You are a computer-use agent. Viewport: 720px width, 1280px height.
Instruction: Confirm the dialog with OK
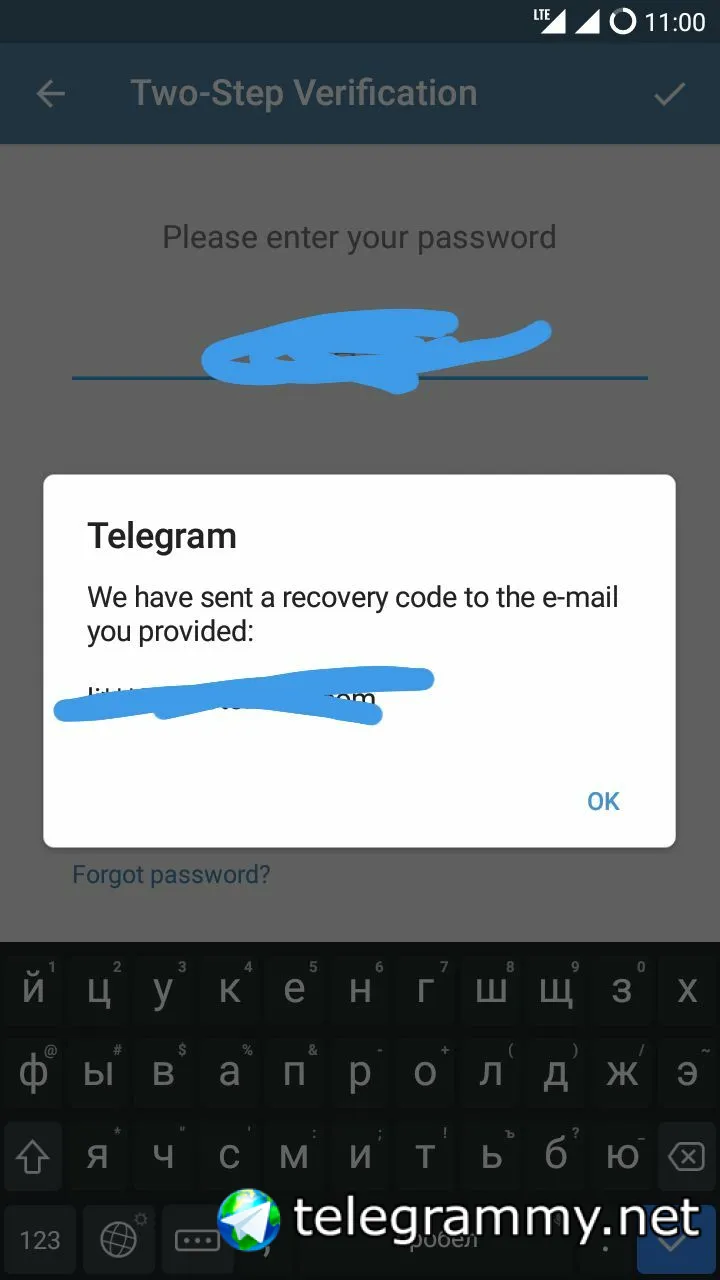603,801
